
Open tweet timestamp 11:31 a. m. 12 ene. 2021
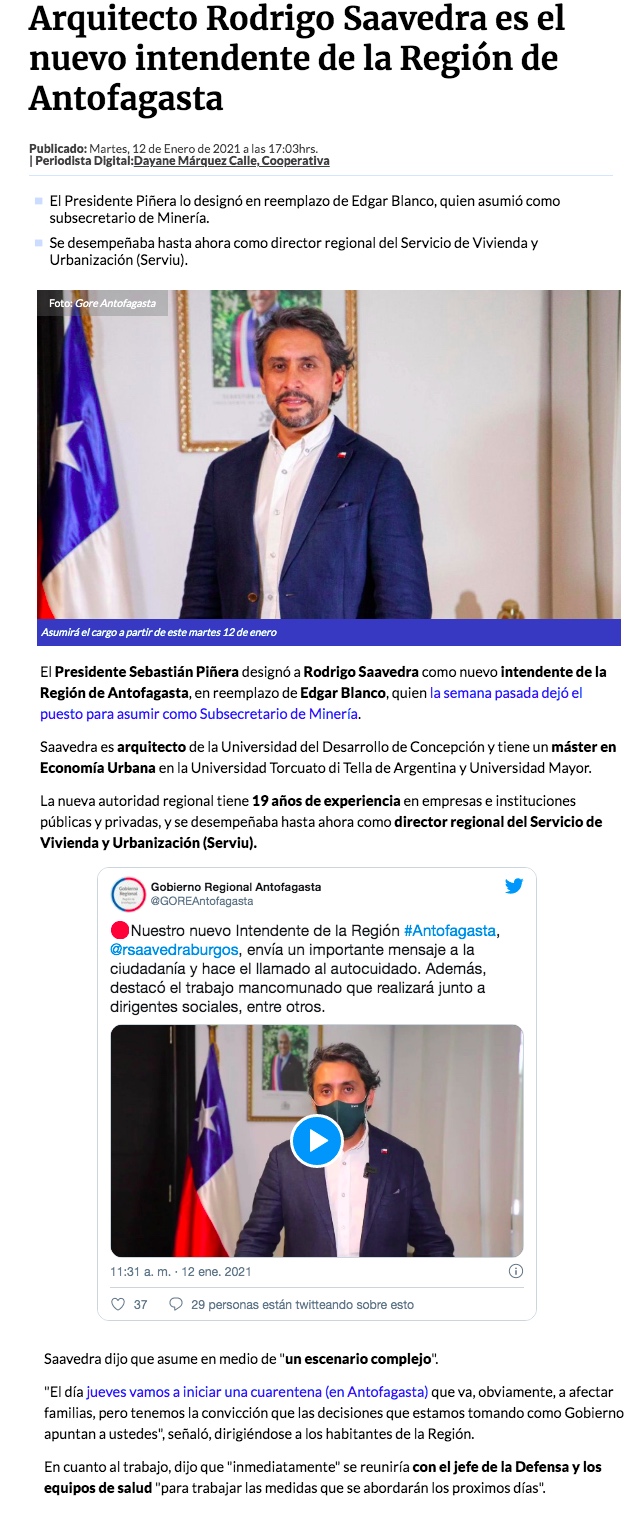point(180,1272)
